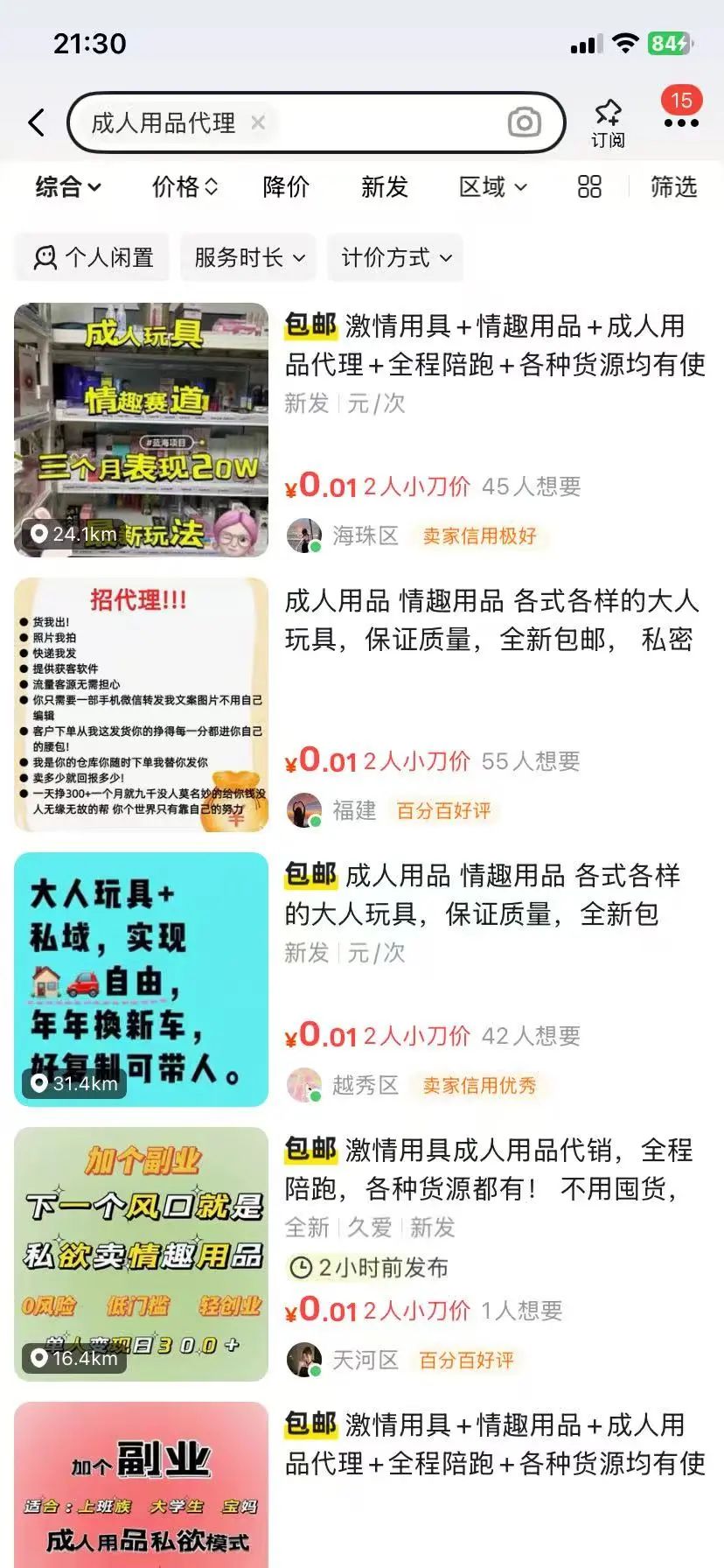Select the 个人闲置 chip

pos(92,257)
